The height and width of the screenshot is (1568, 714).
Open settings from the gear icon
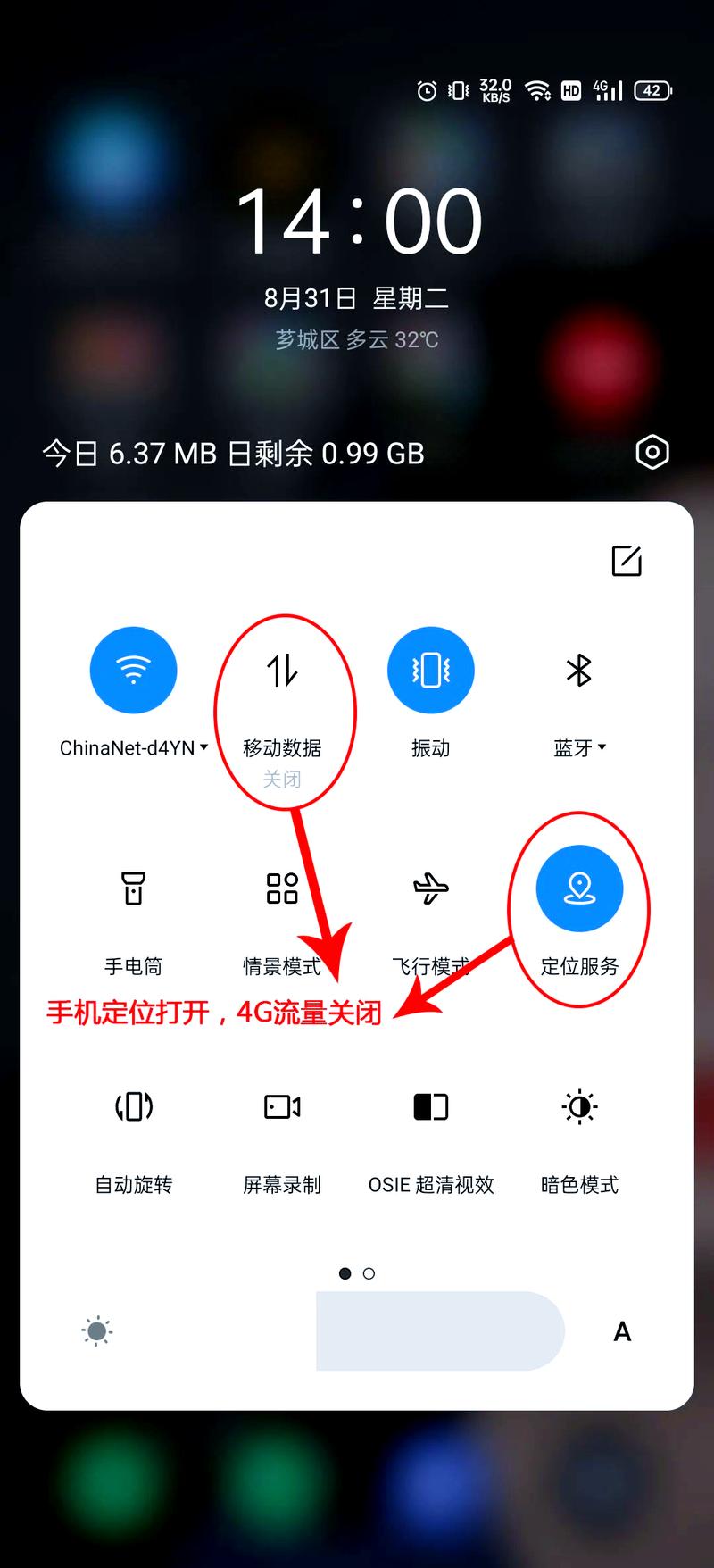point(652,452)
